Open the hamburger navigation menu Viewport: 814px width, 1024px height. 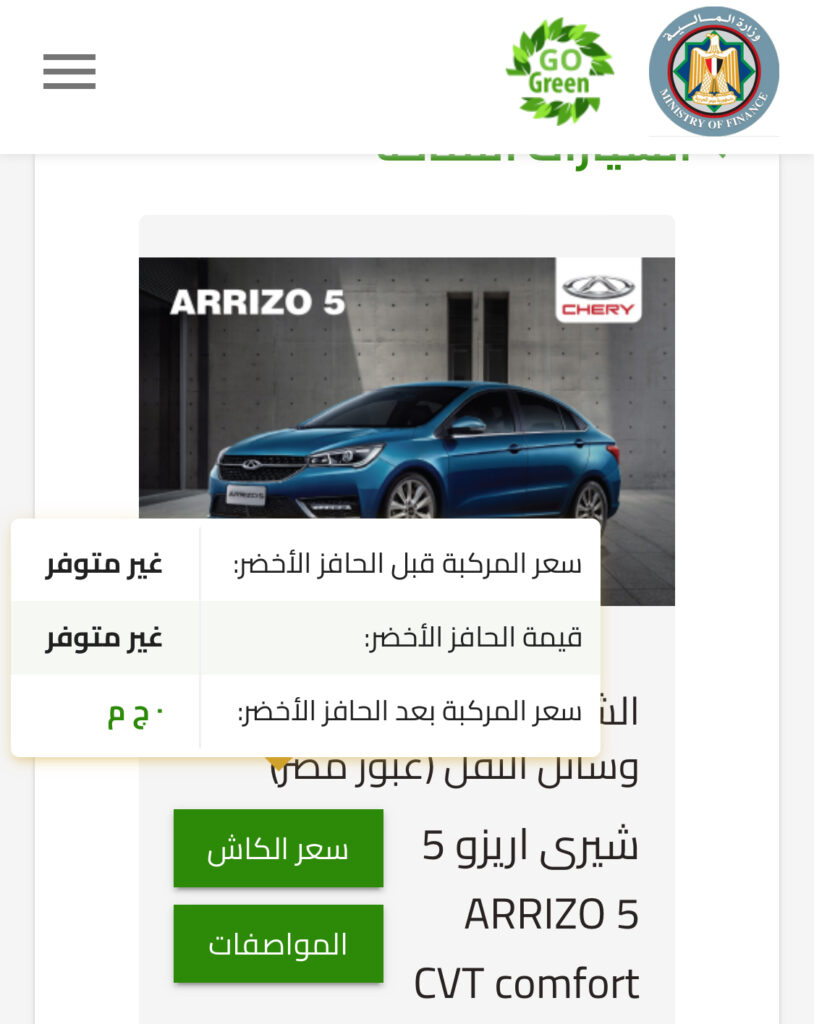tap(69, 71)
